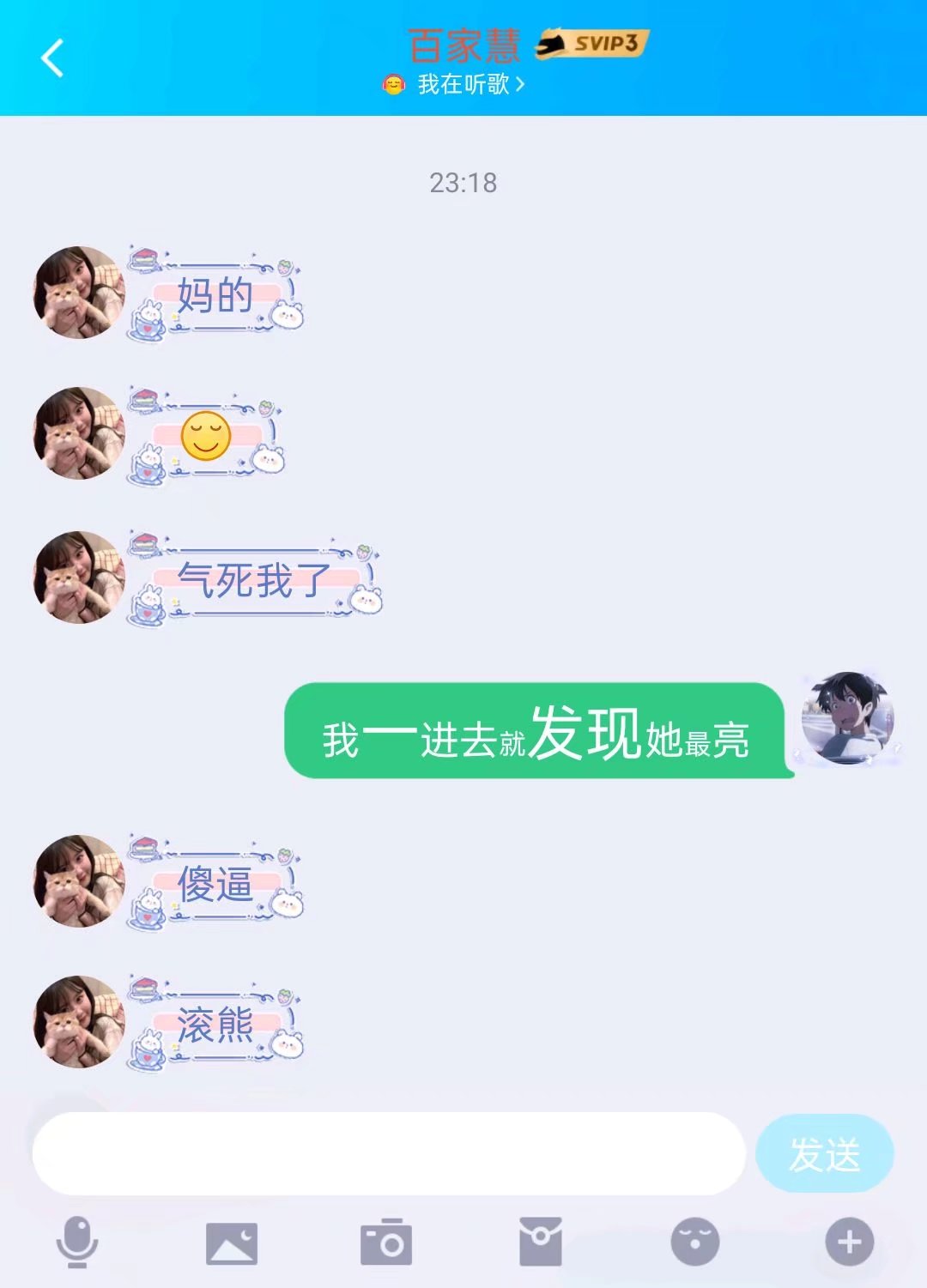Tap the 发送 send button
Screen dimensions: 927x1288
pyautogui.click(x=824, y=1154)
